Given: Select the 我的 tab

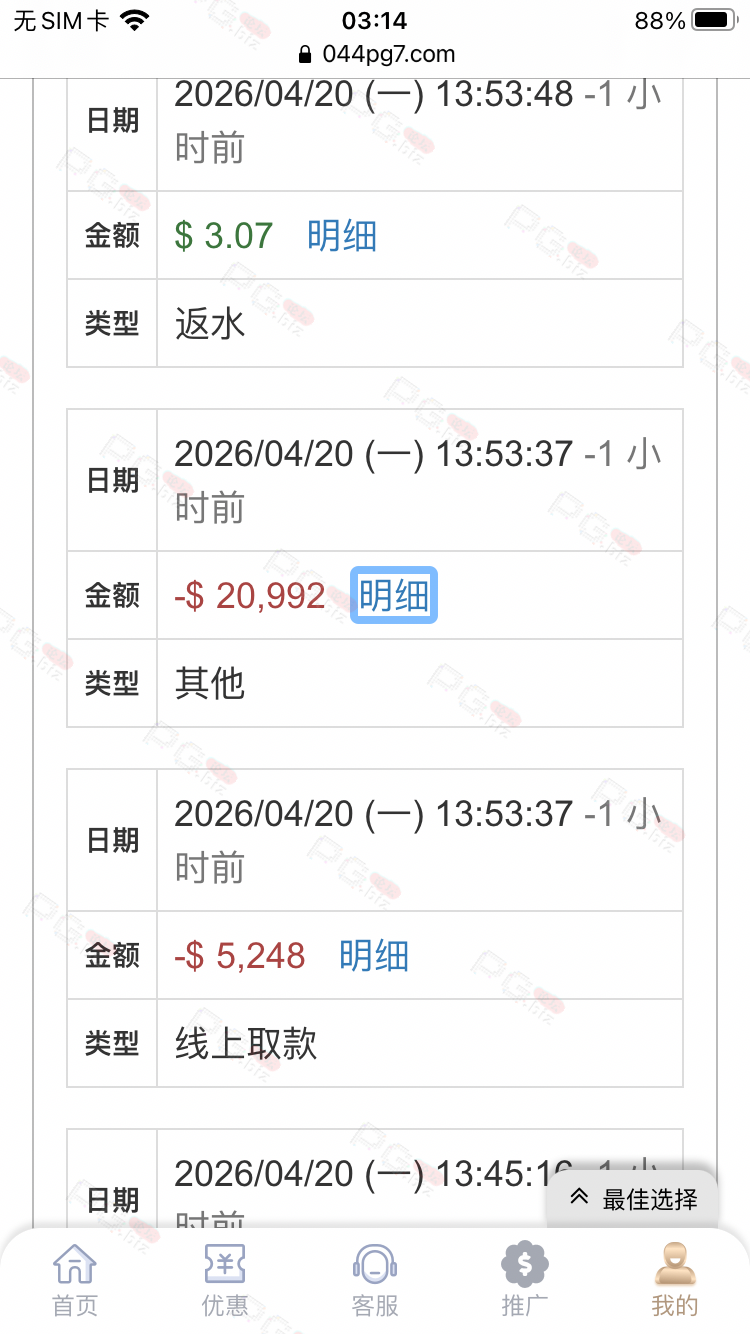Looking at the screenshot, I should pos(675,1279).
